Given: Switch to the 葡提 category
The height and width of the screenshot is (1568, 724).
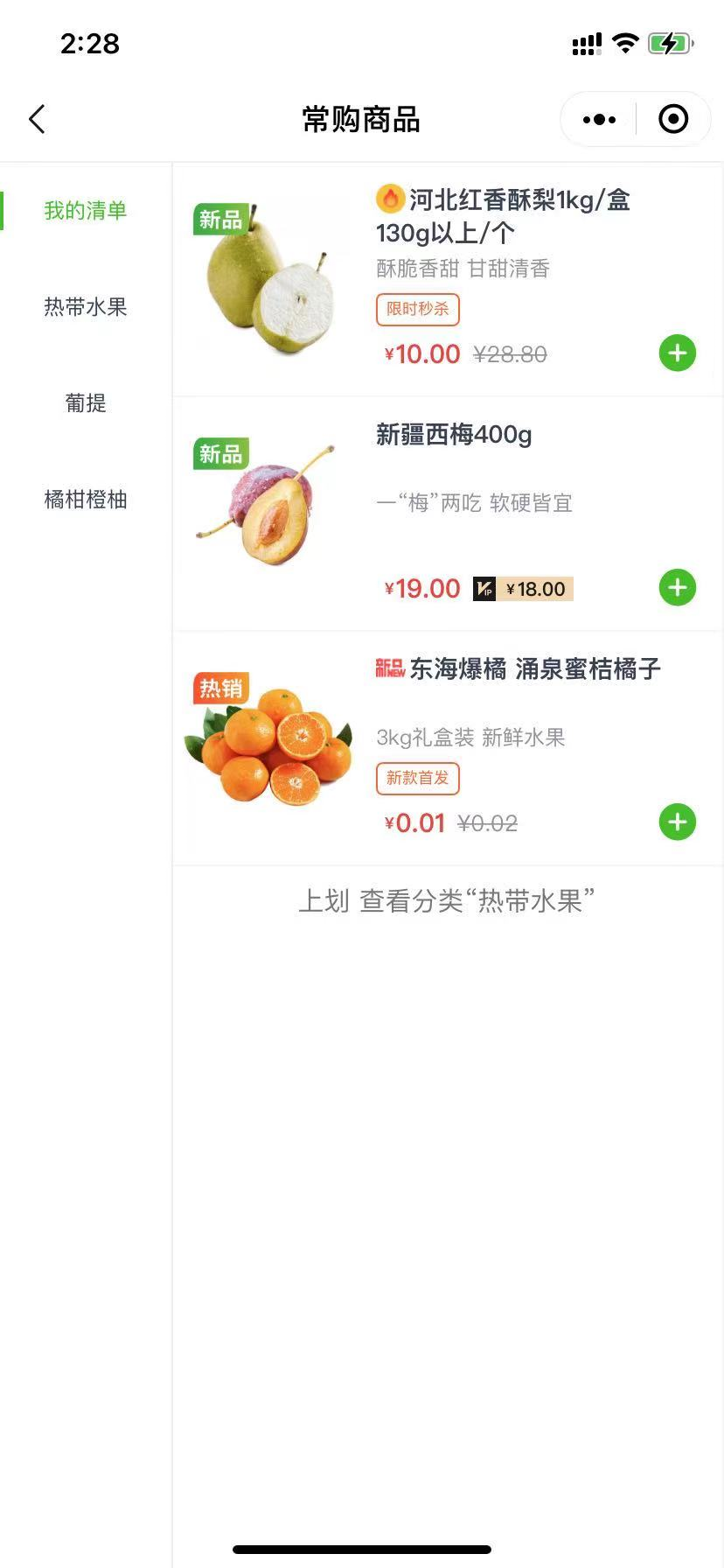Looking at the screenshot, I should point(86,403).
